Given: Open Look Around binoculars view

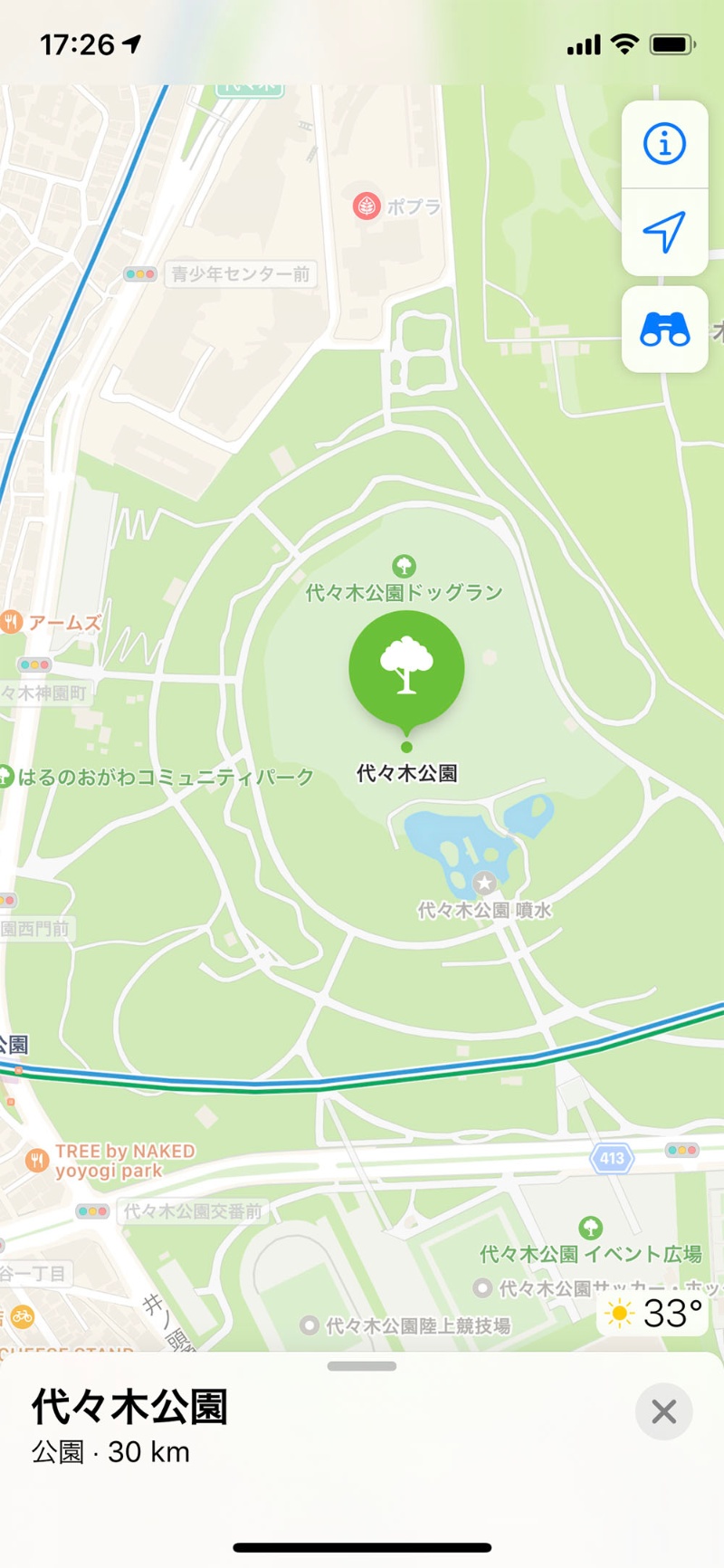Looking at the screenshot, I should coord(664,330).
